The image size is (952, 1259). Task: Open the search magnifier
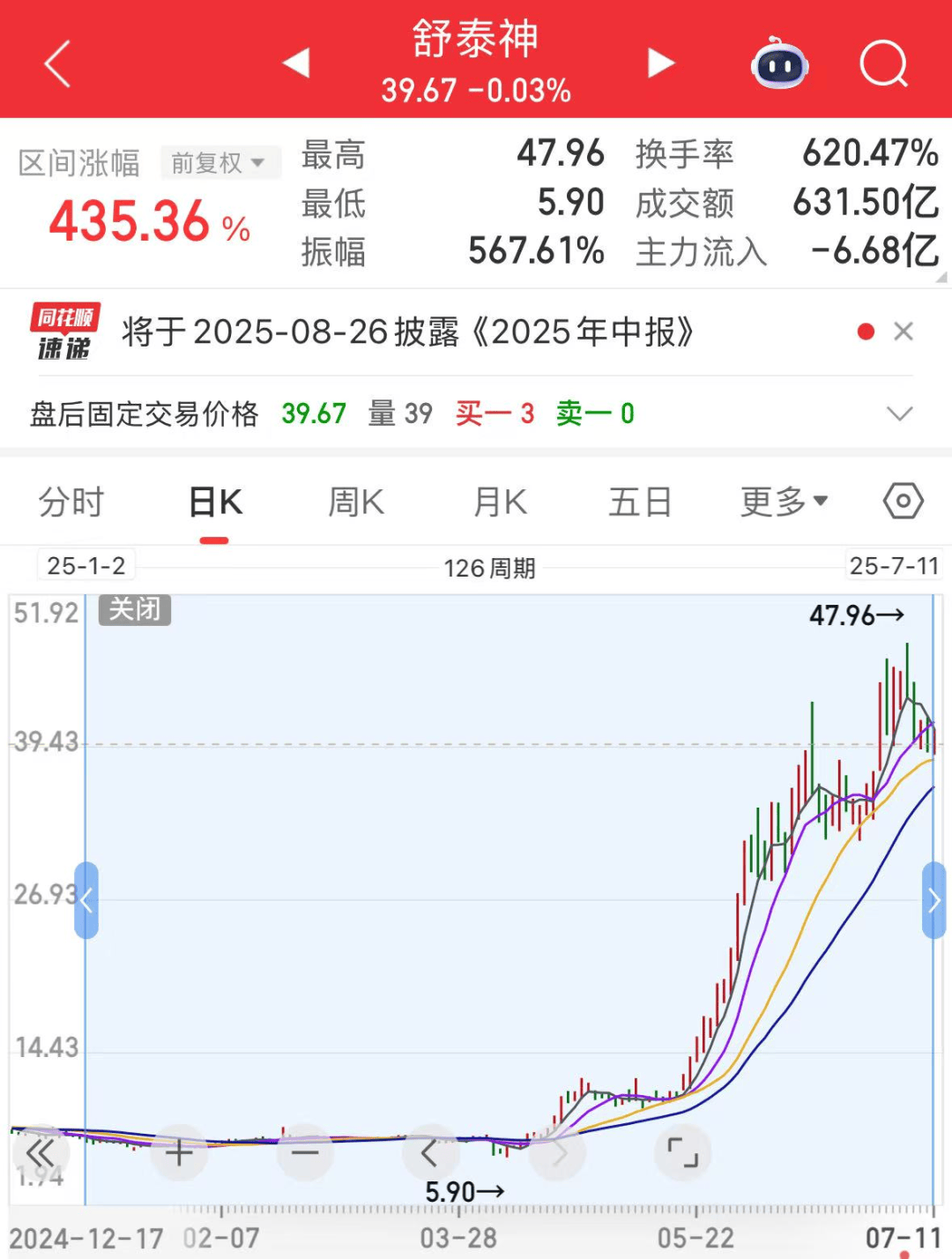click(883, 63)
